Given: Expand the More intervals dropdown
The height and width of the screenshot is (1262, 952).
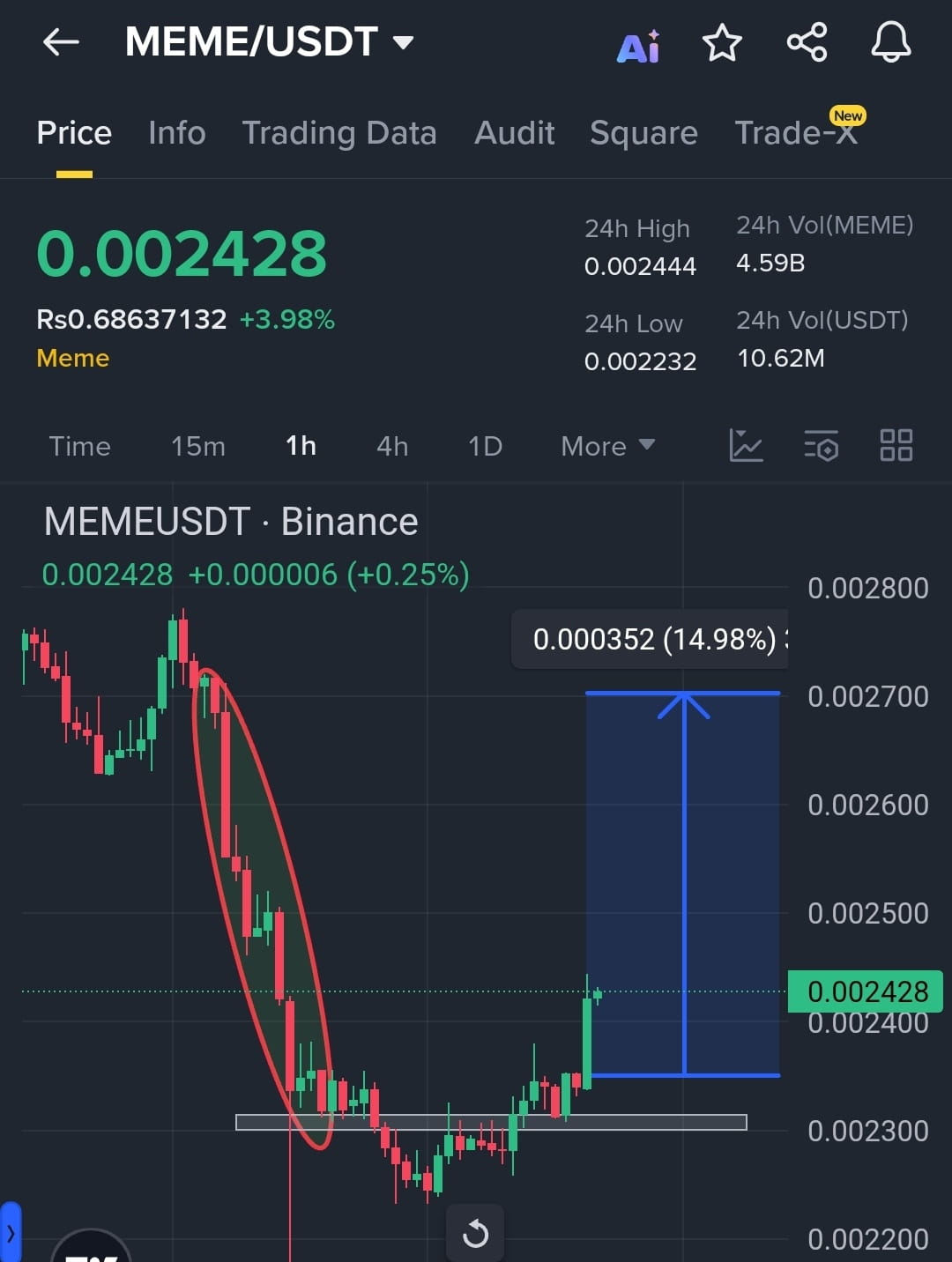Looking at the screenshot, I should coord(607,447).
